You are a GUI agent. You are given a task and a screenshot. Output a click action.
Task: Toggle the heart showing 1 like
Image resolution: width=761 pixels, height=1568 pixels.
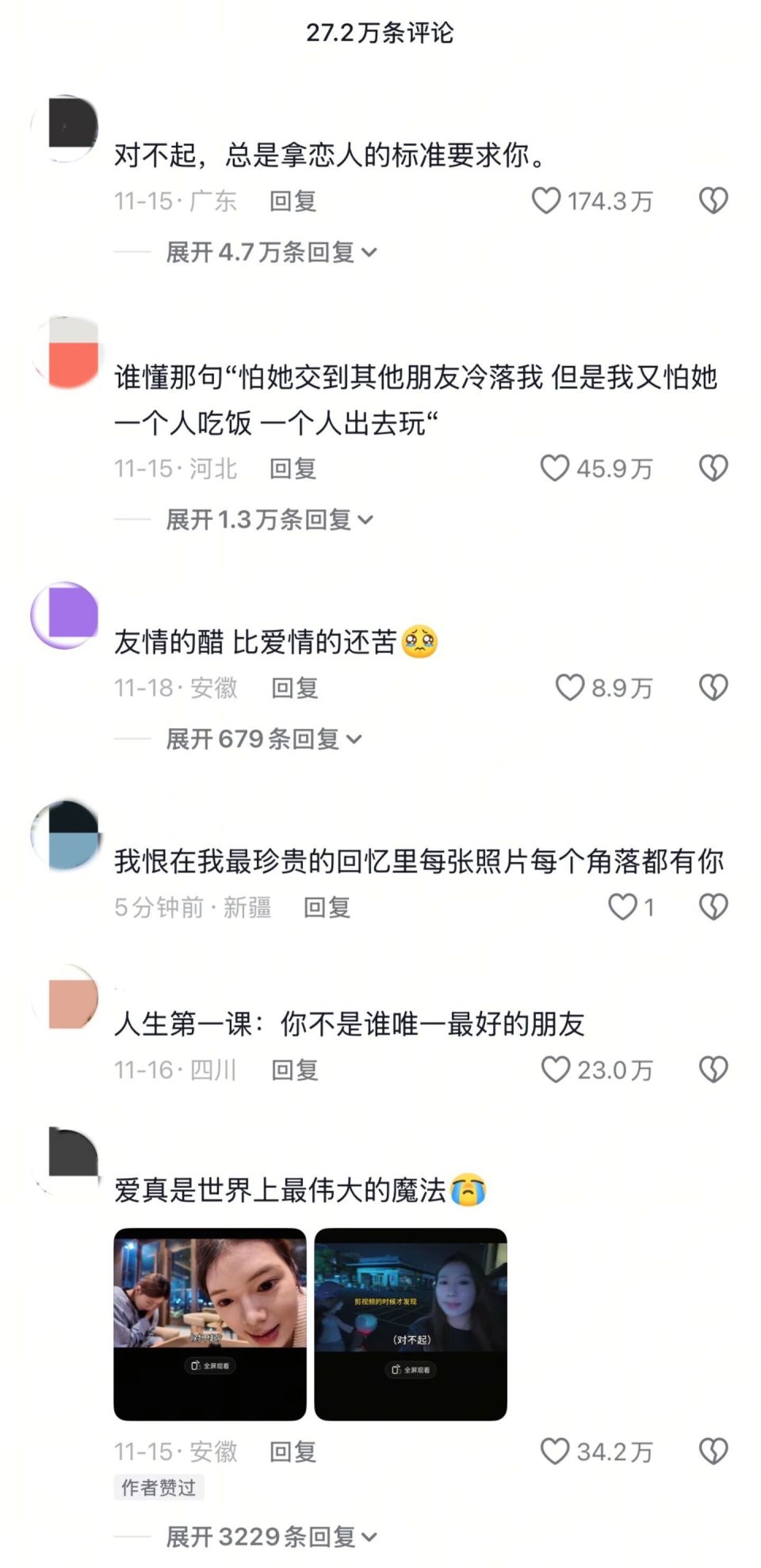click(x=625, y=908)
